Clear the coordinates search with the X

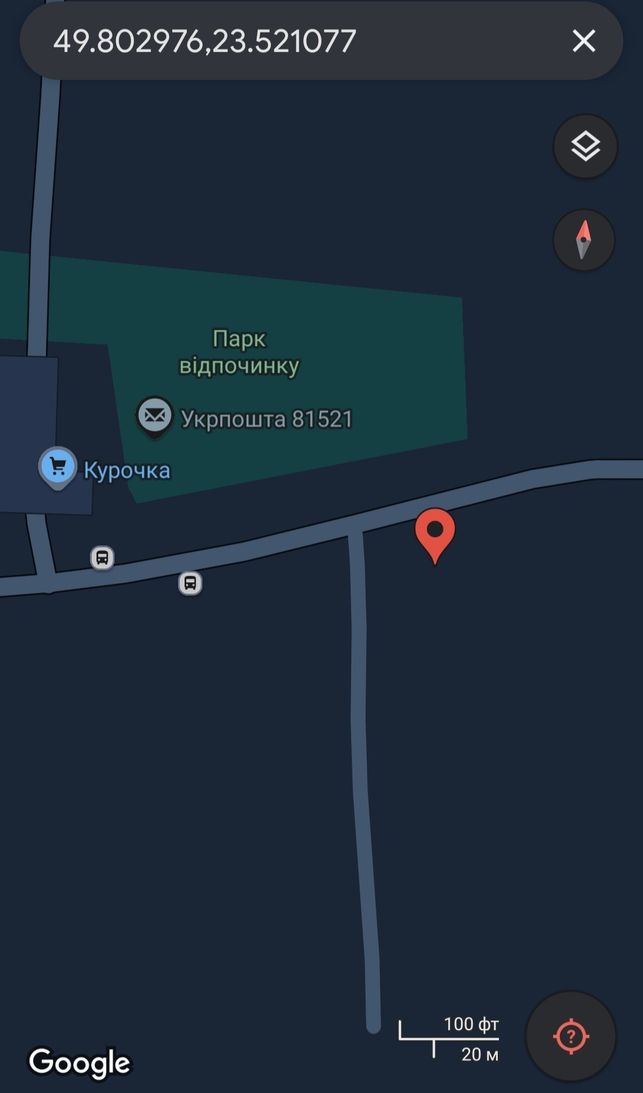[584, 41]
